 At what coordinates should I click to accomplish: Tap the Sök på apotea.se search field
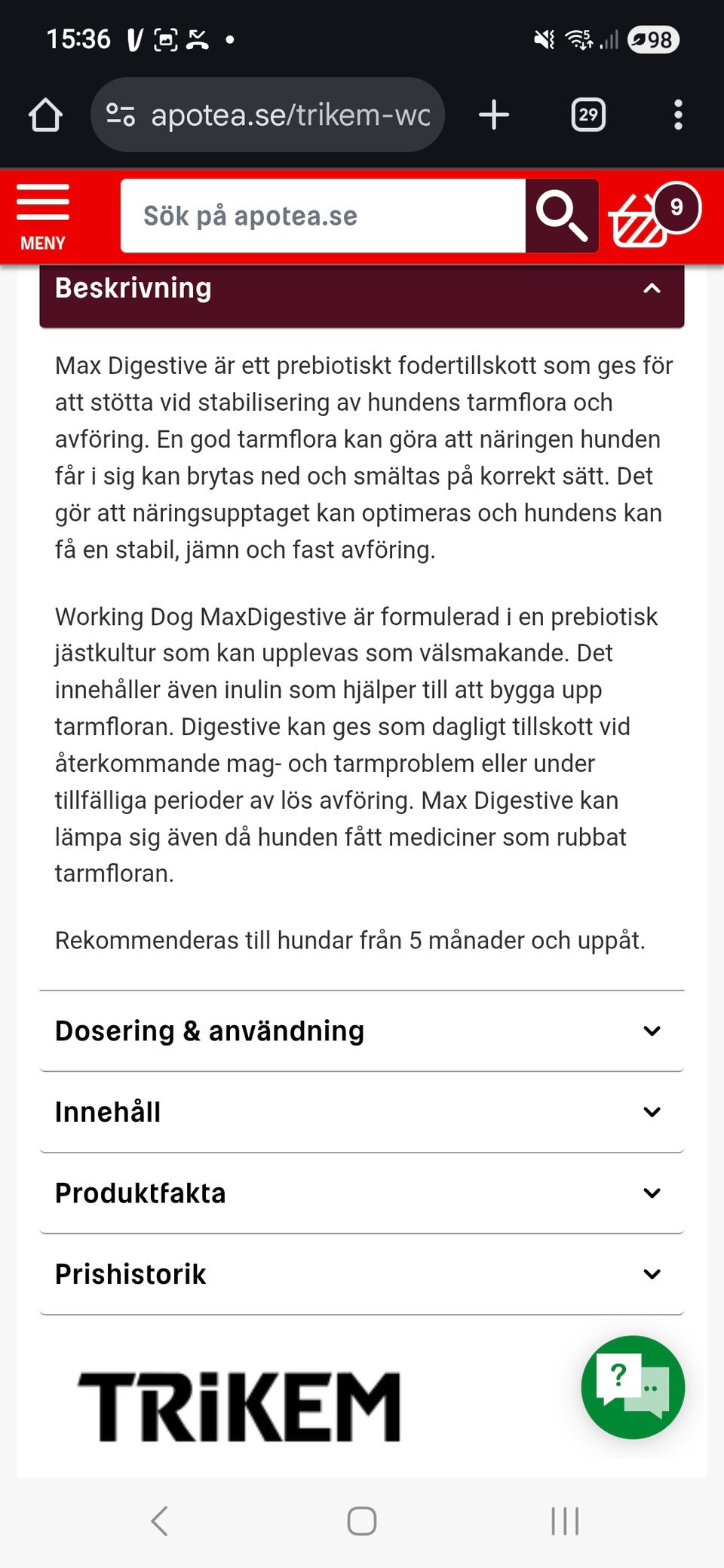324,216
